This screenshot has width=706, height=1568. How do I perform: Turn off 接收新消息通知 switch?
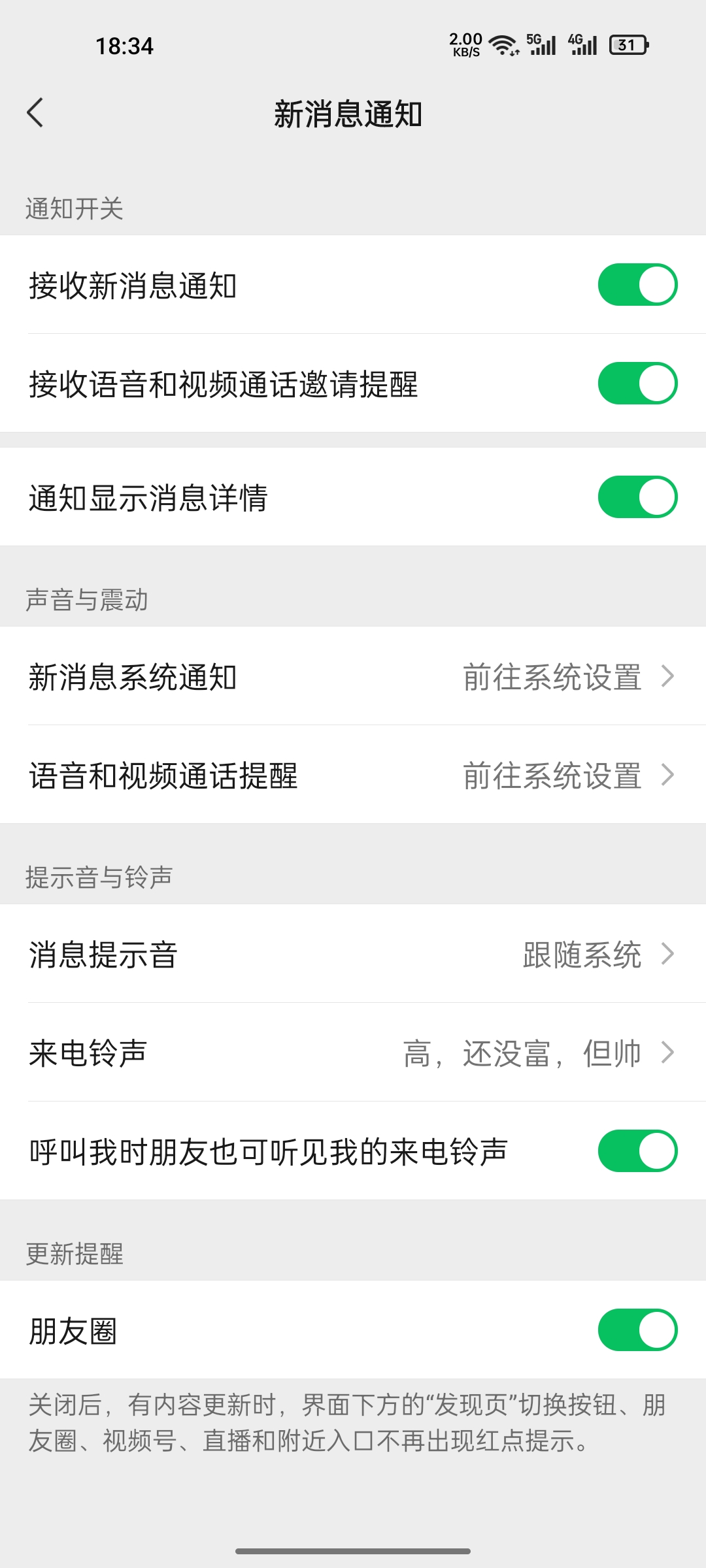[637, 285]
